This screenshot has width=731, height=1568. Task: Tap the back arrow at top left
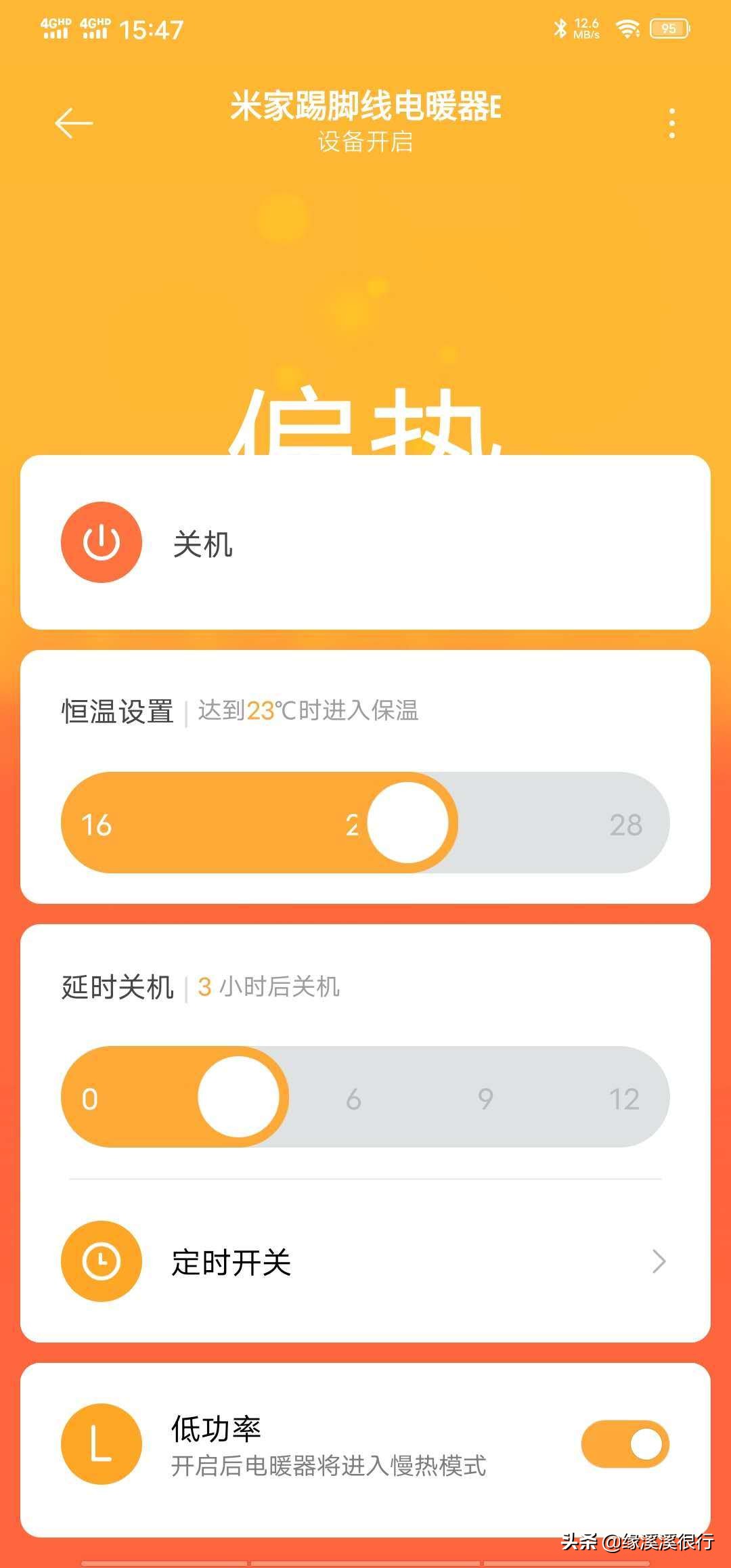tap(74, 122)
